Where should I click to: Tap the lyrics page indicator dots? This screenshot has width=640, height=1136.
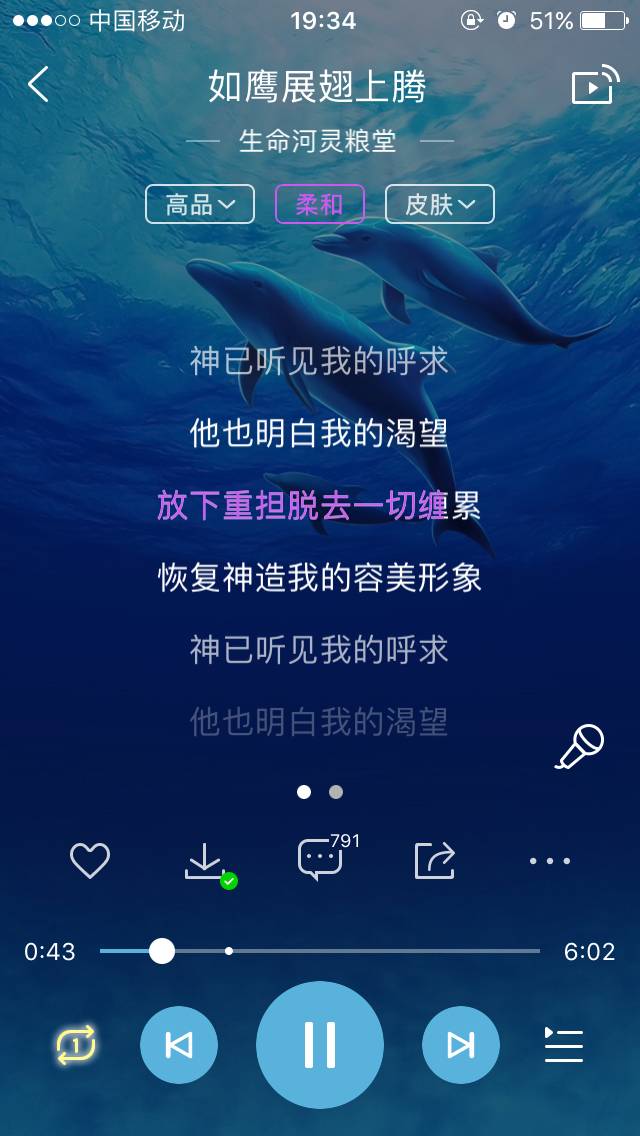(x=320, y=792)
